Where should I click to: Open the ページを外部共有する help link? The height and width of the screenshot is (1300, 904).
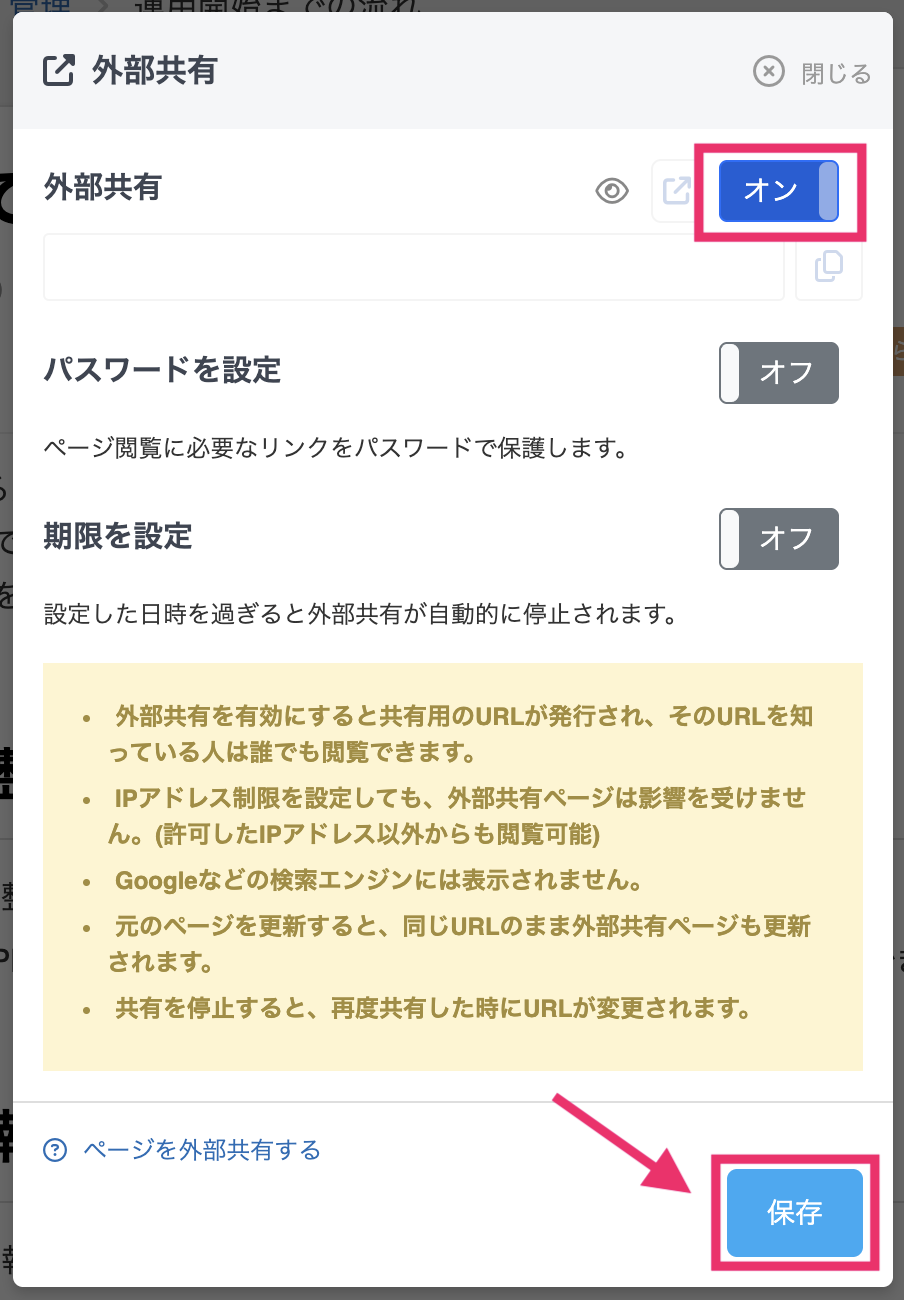pos(201,1150)
